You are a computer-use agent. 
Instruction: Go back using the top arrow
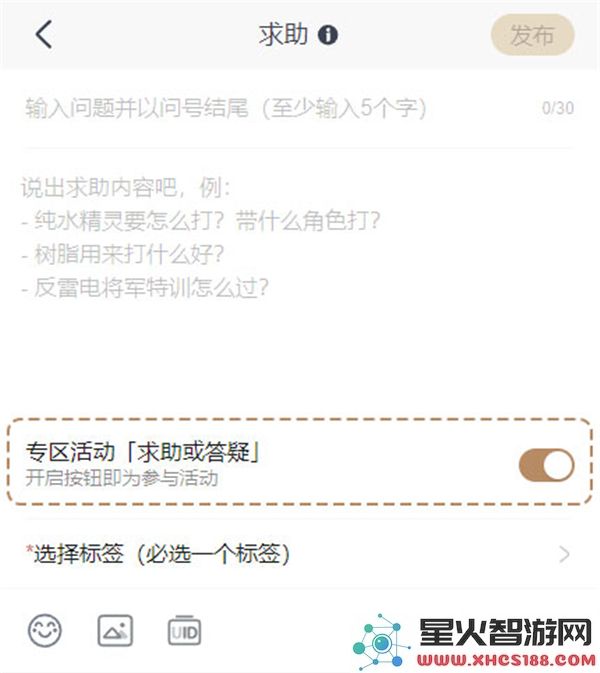[42, 35]
